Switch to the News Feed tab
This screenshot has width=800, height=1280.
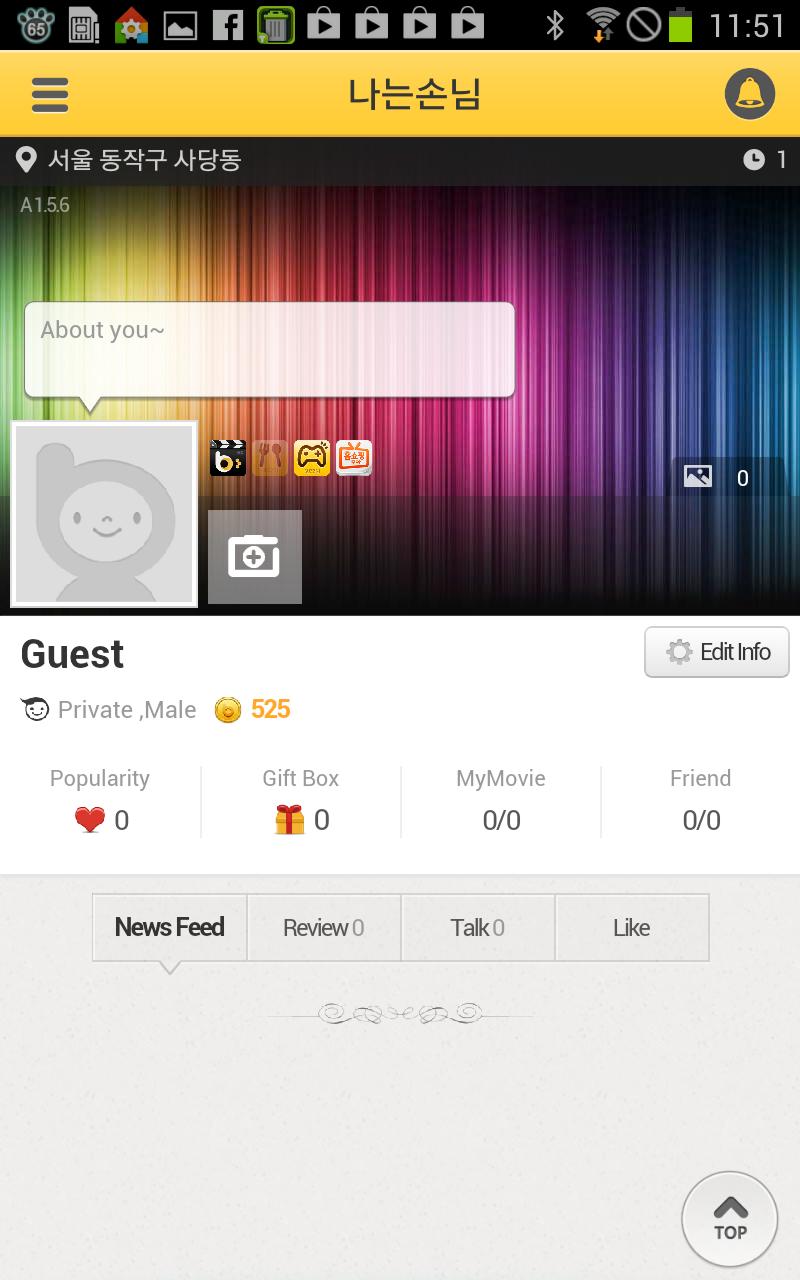pyautogui.click(x=170, y=927)
